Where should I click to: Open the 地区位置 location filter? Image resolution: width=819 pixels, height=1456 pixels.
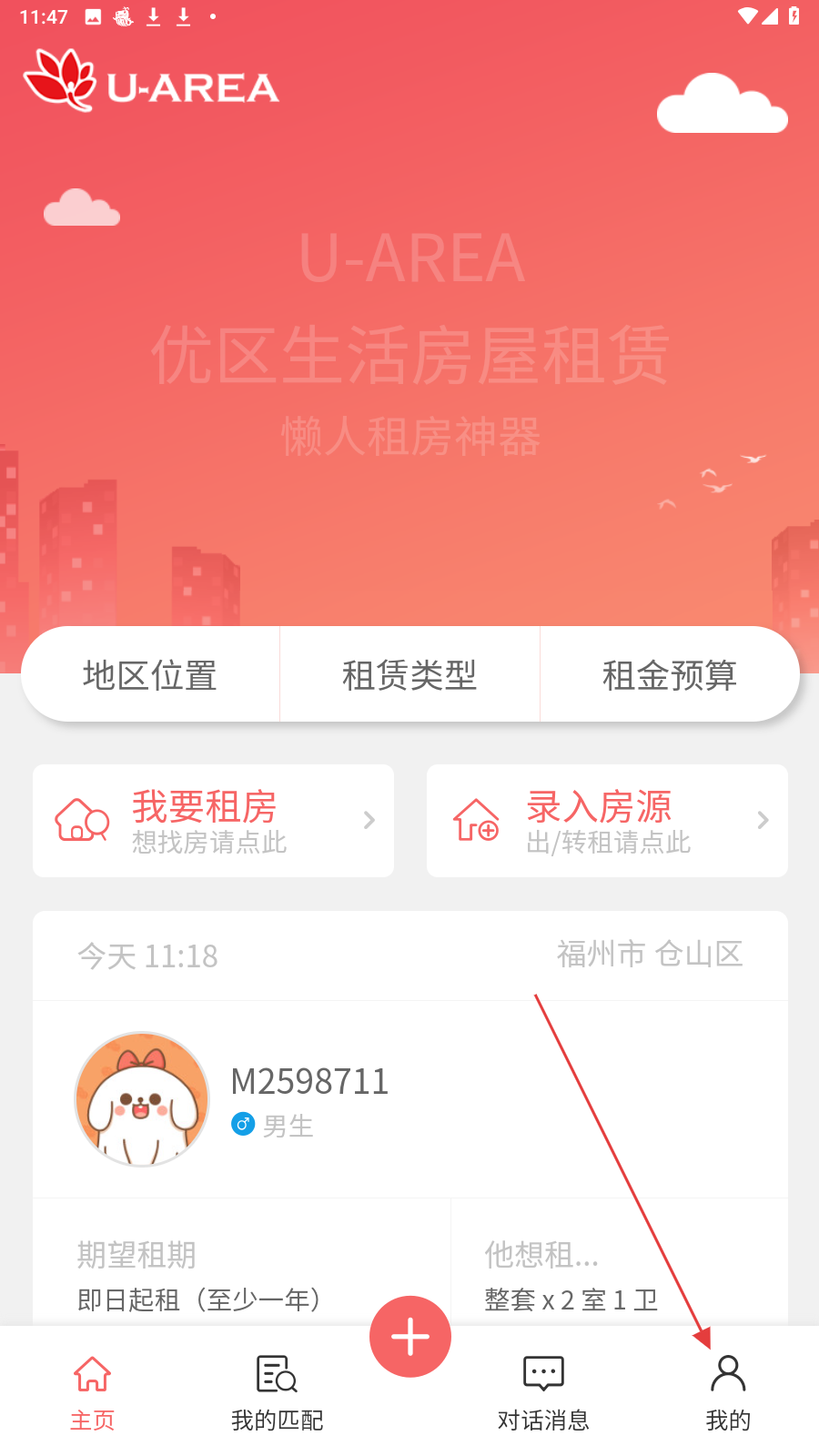[x=150, y=675]
